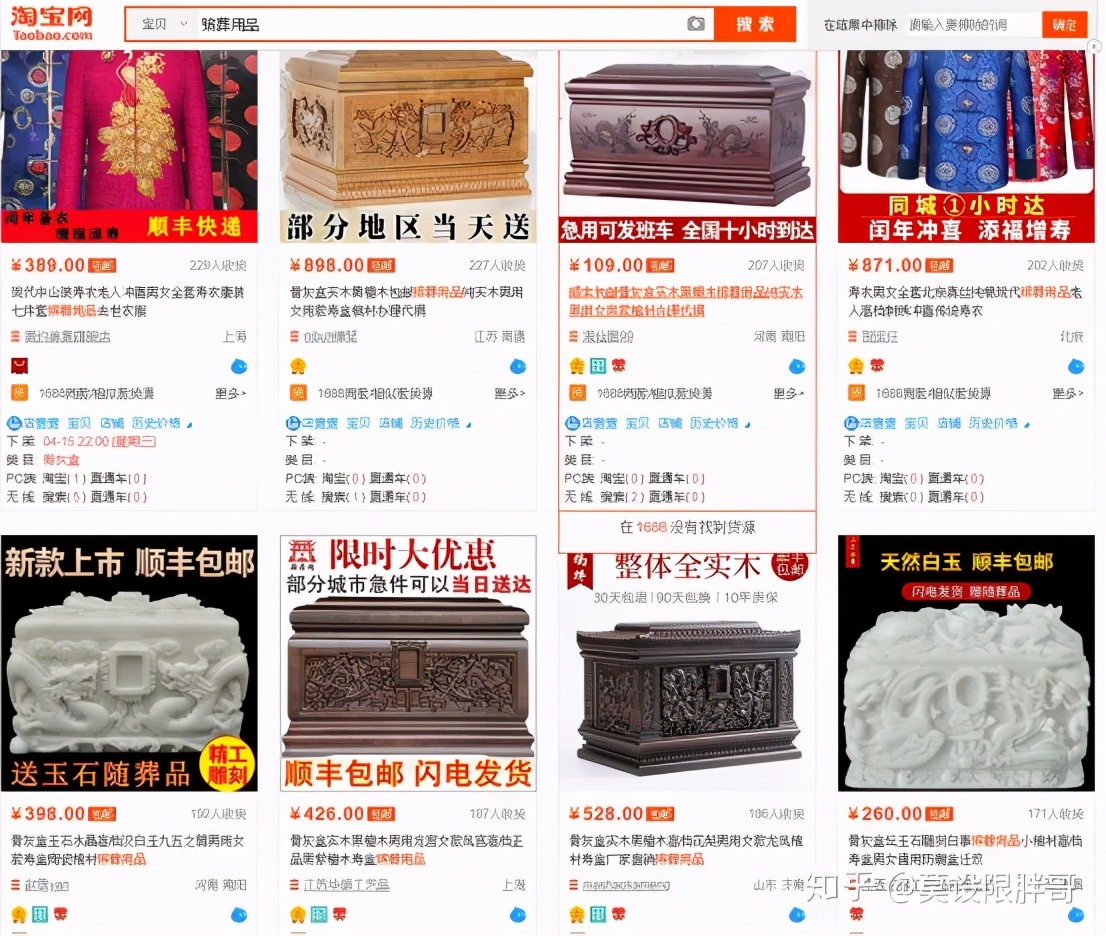This screenshot has width=1106, height=936.
Task: Open the ¥898.00 carved wooden urn item
Action: (407, 140)
